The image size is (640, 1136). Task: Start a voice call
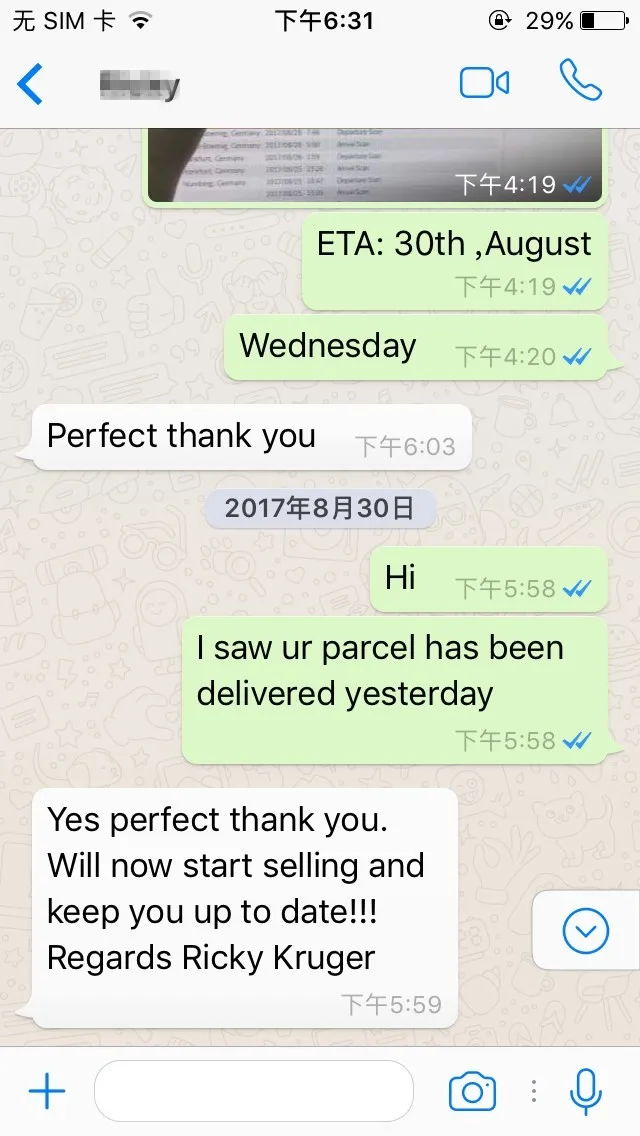(581, 80)
